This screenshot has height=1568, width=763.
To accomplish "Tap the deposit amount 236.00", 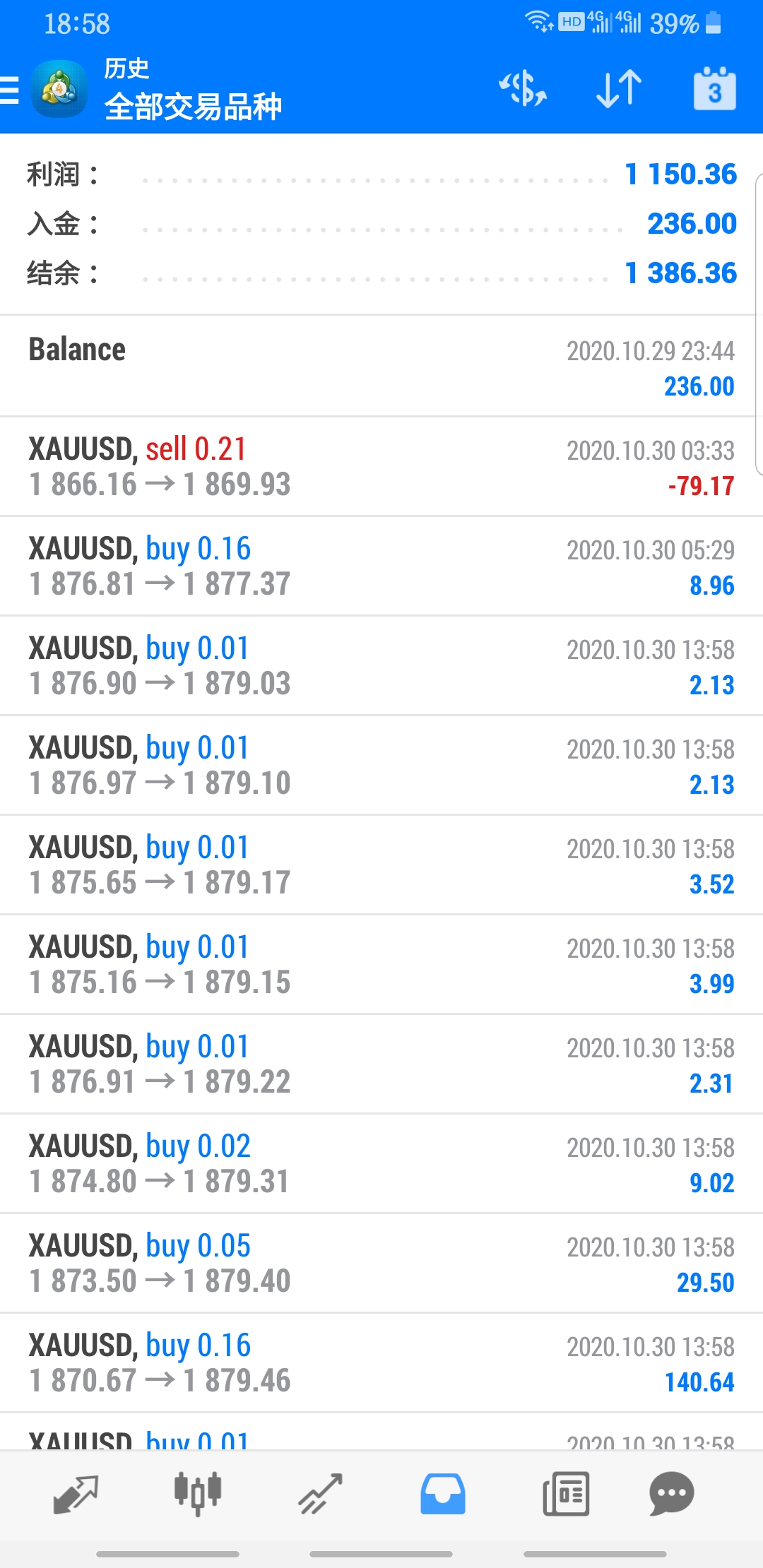I will pyautogui.click(x=691, y=223).
